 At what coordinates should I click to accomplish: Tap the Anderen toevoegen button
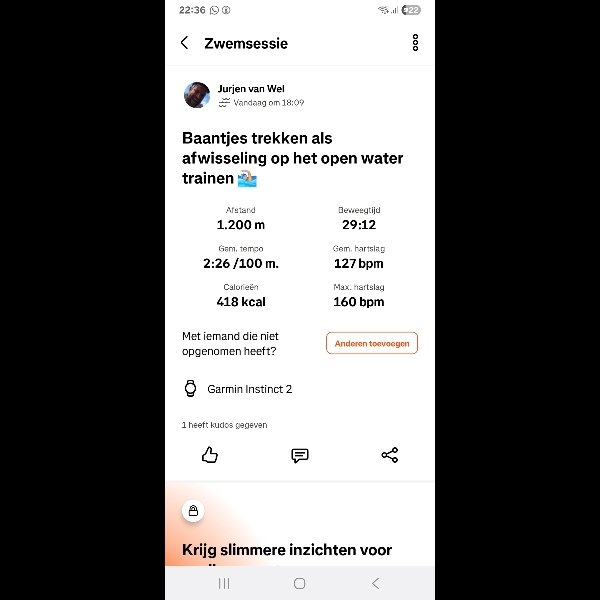(x=372, y=343)
